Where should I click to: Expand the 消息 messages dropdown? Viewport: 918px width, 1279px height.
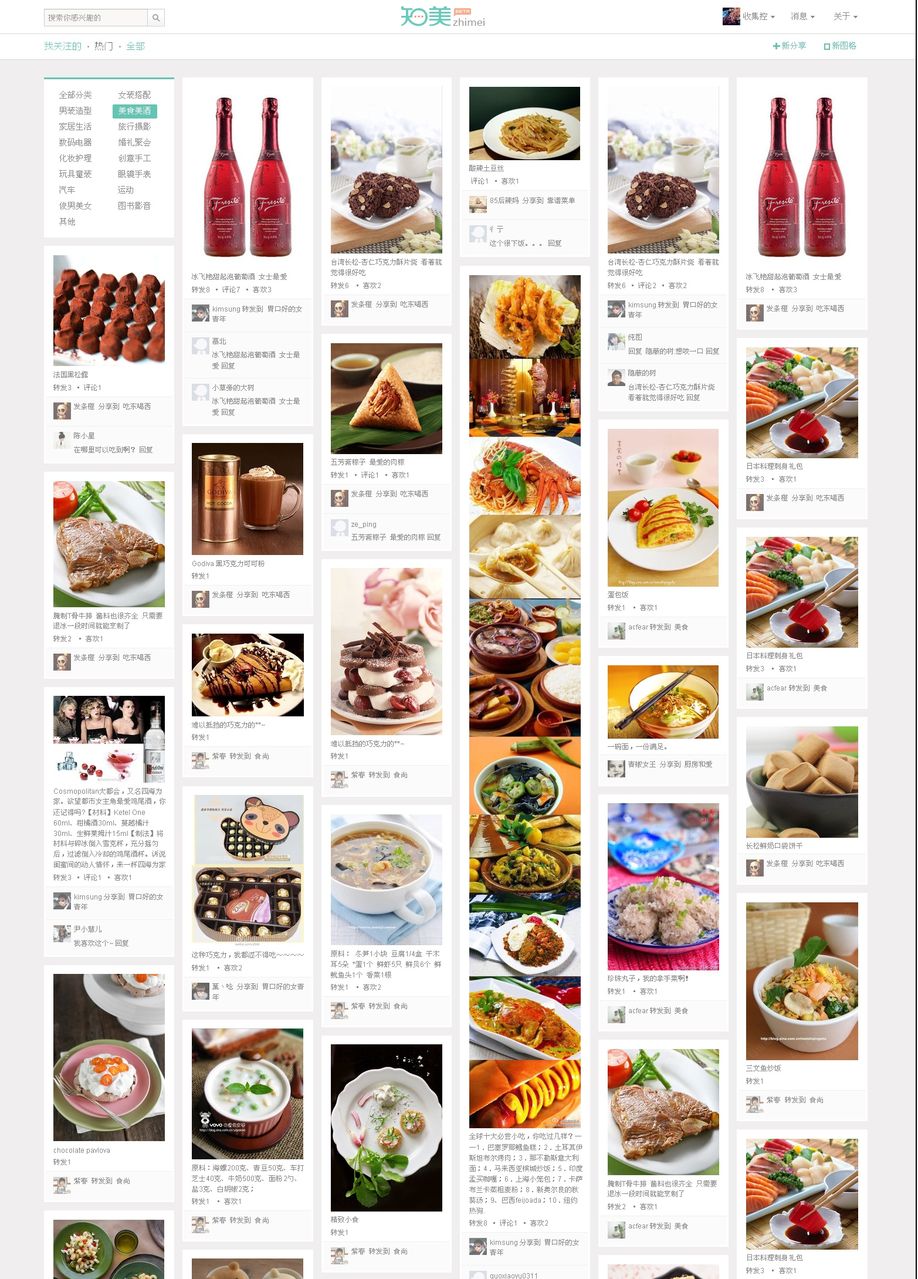pyautogui.click(x=802, y=17)
